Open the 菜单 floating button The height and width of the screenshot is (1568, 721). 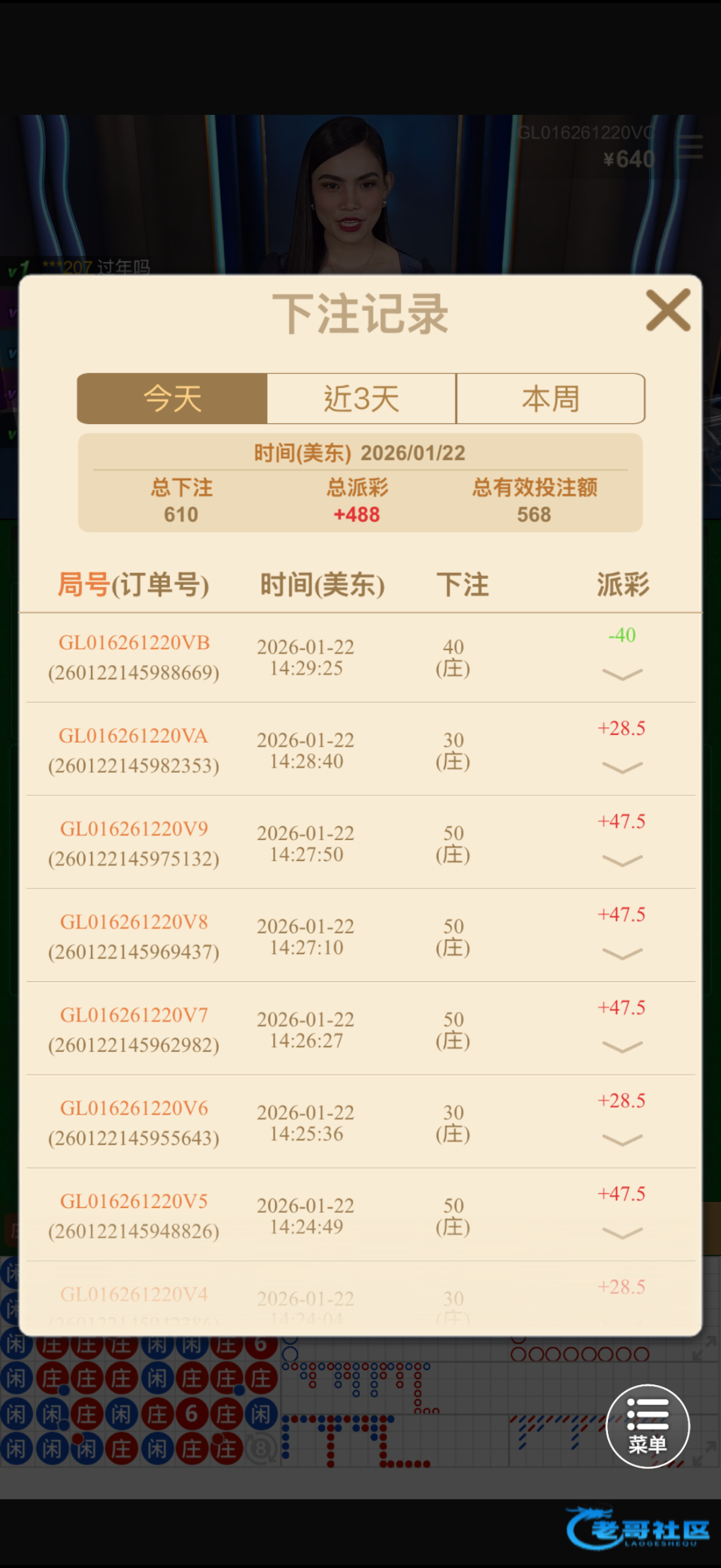click(647, 1426)
